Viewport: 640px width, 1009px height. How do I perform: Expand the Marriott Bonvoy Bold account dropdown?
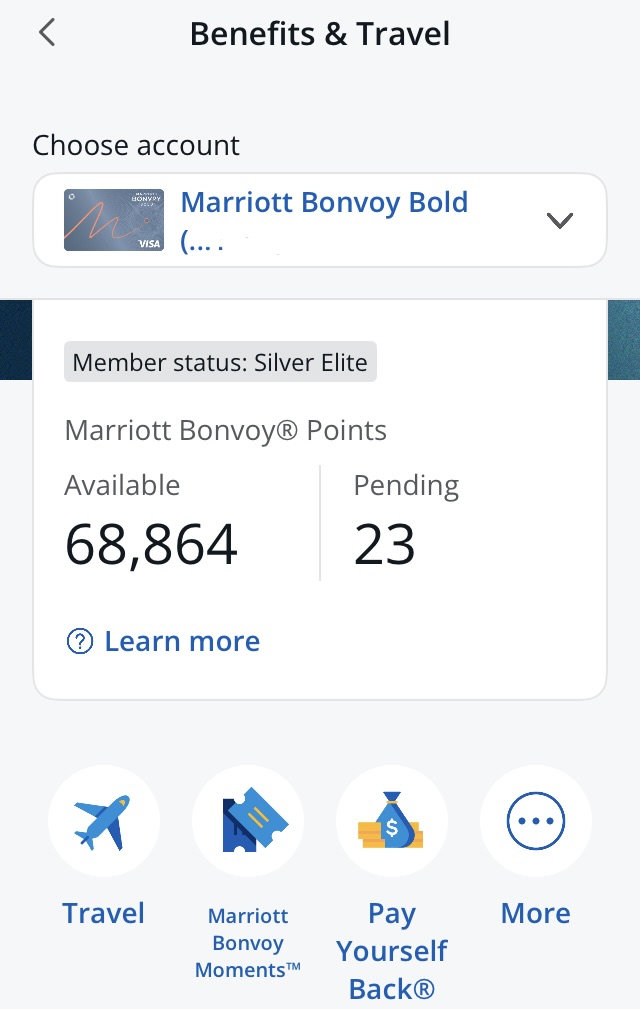[x=559, y=220]
